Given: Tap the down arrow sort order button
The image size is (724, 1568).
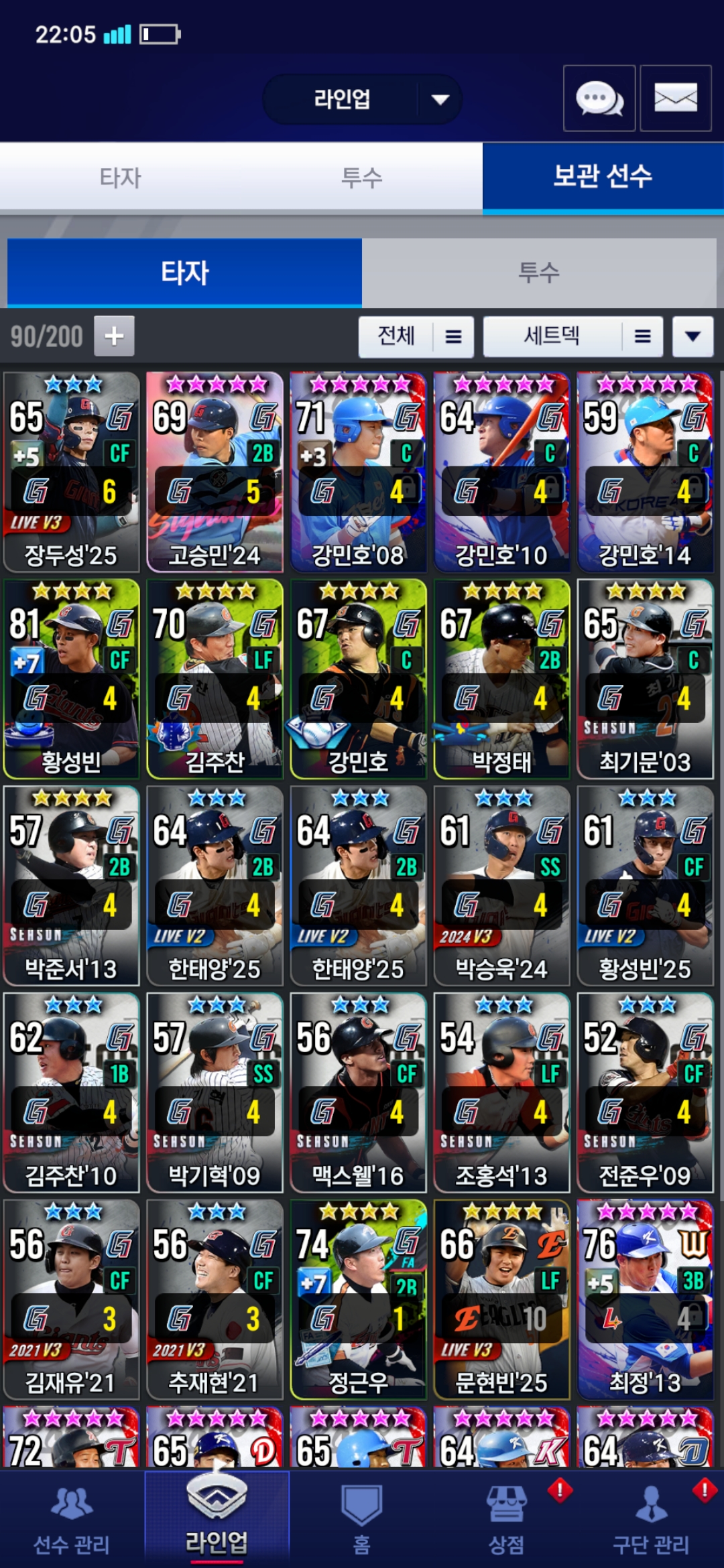Looking at the screenshot, I should [692, 336].
